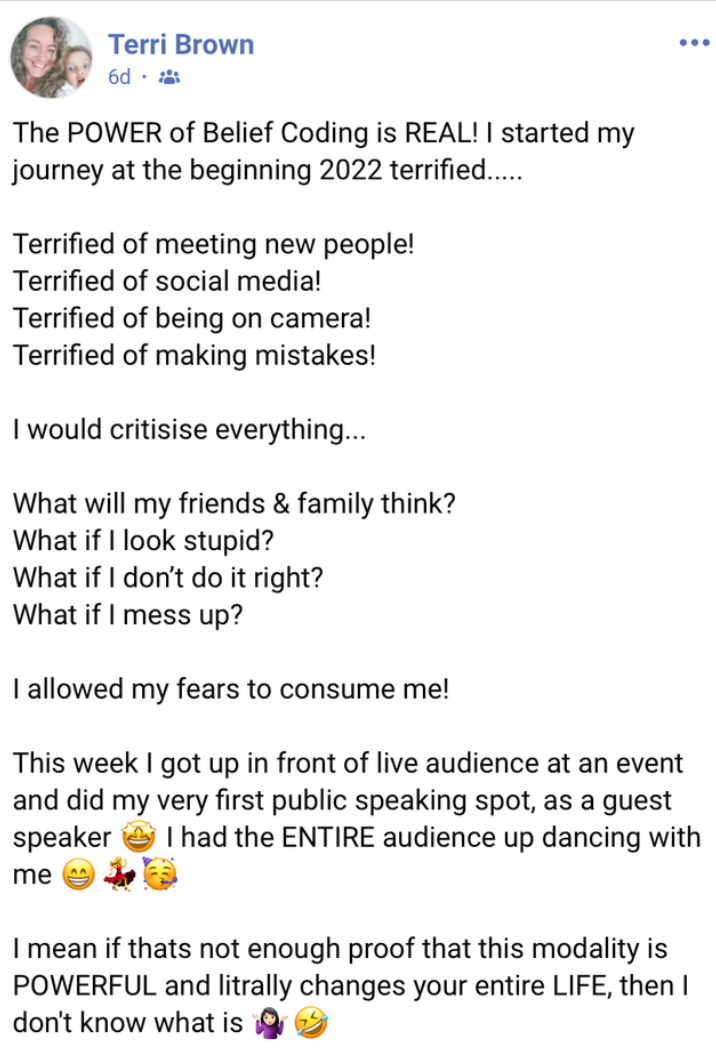Open the post's three-dot options menu
This screenshot has width=716, height=1050.
(693, 43)
